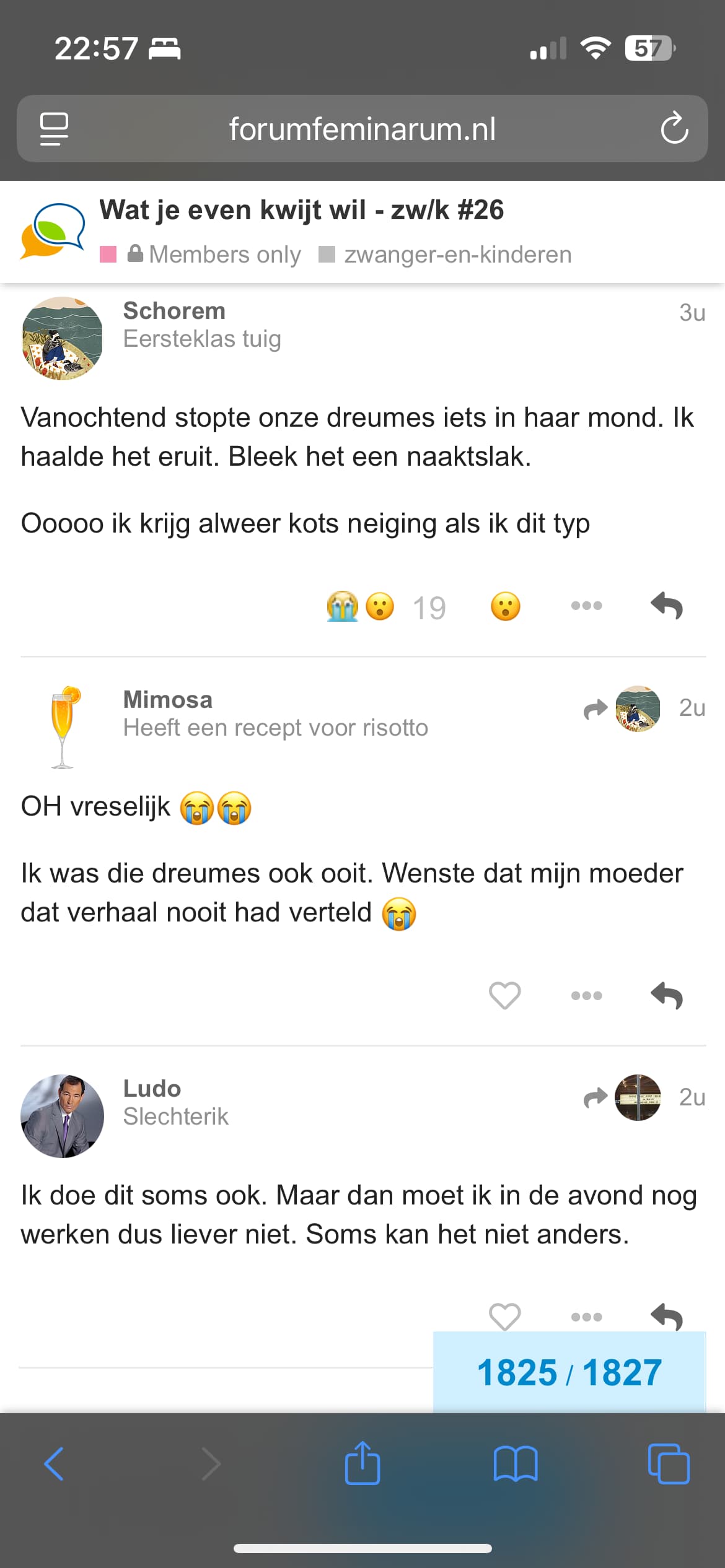
Task: Open the 1825 / 1827 topic progress navigator
Action: (569, 1372)
